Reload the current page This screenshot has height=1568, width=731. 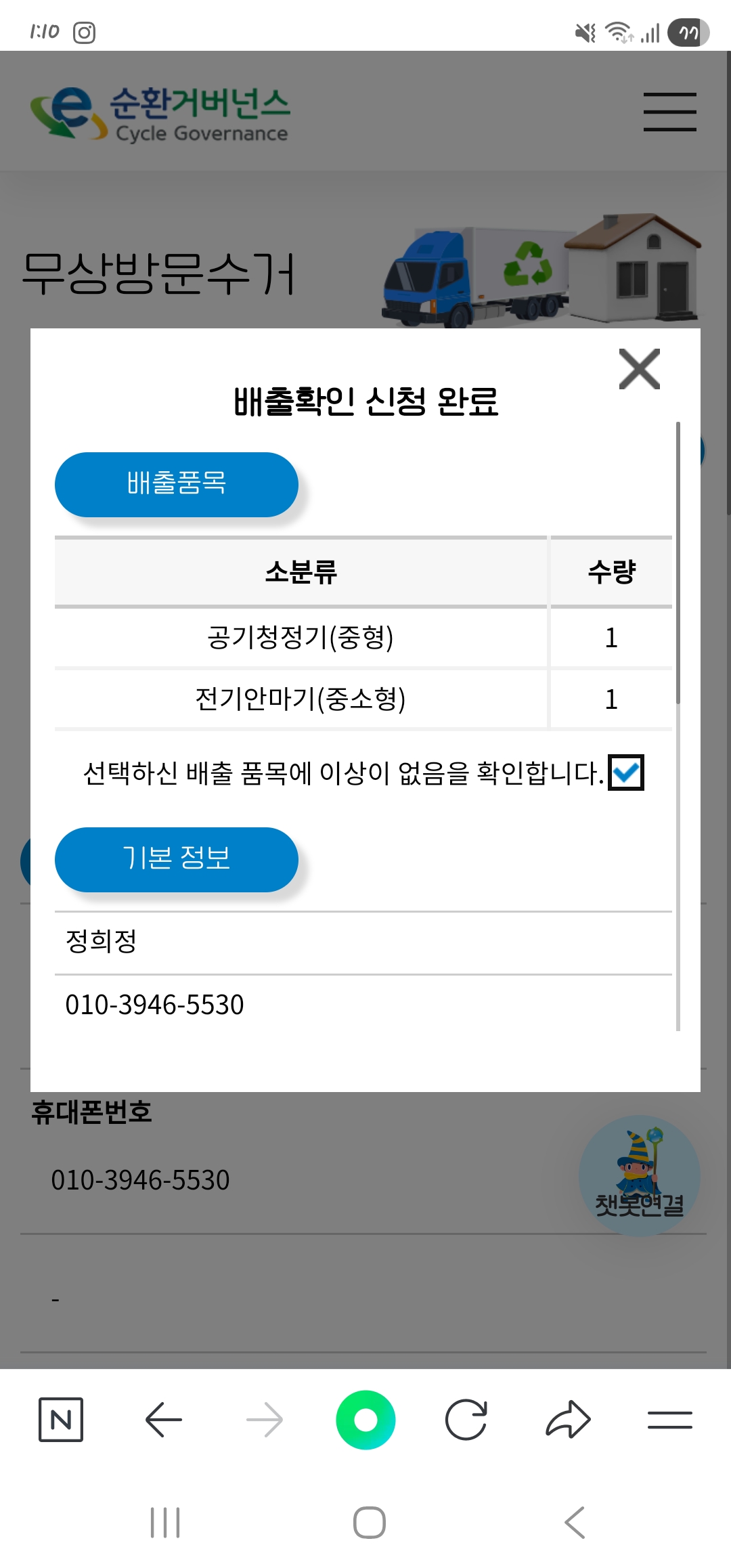[x=466, y=1419]
